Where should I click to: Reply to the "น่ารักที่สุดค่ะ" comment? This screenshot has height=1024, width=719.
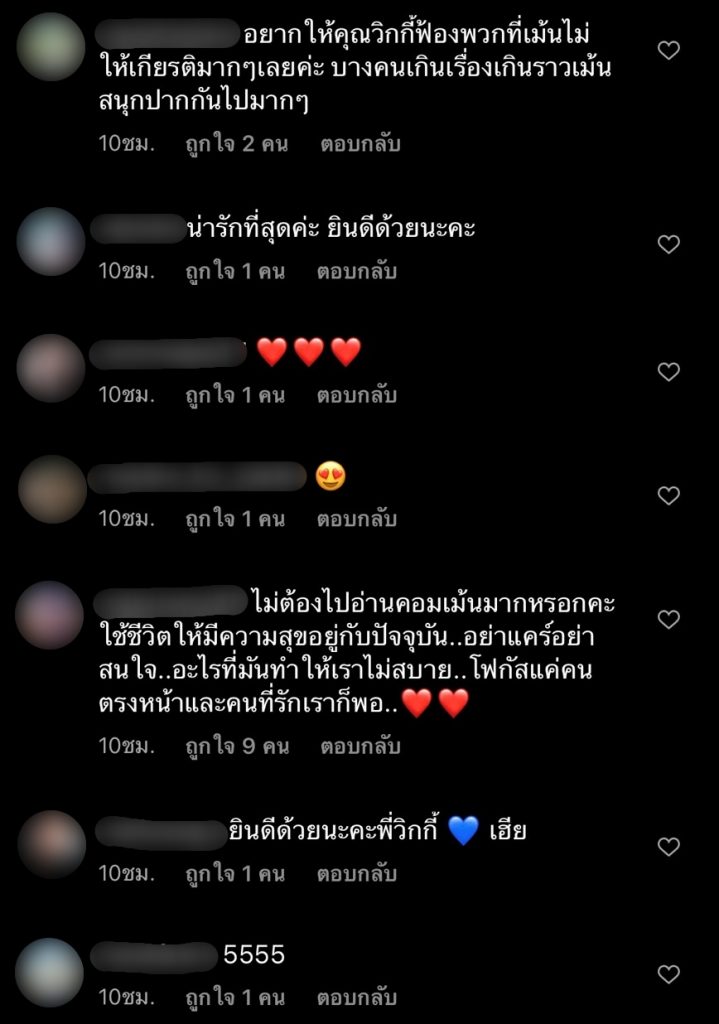coord(357,271)
